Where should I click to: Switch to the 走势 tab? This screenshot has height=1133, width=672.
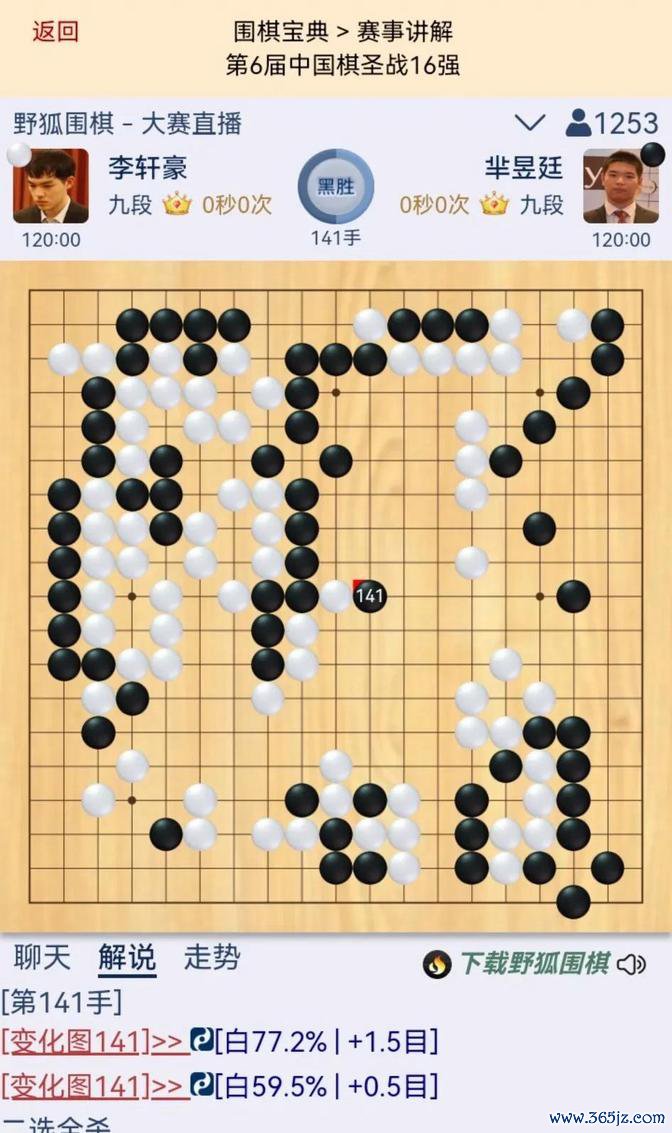click(x=212, y=958)
